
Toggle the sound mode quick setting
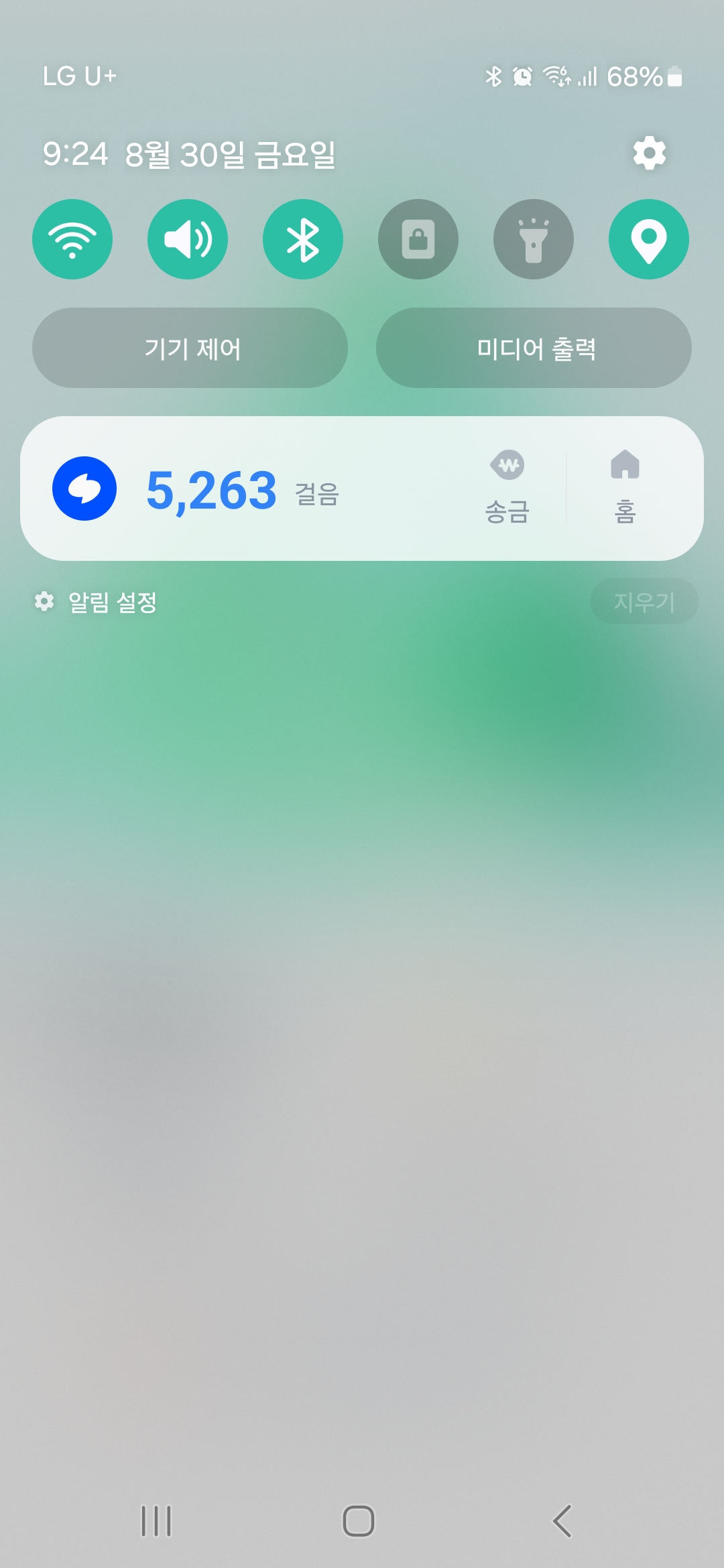tap(188, 239)
